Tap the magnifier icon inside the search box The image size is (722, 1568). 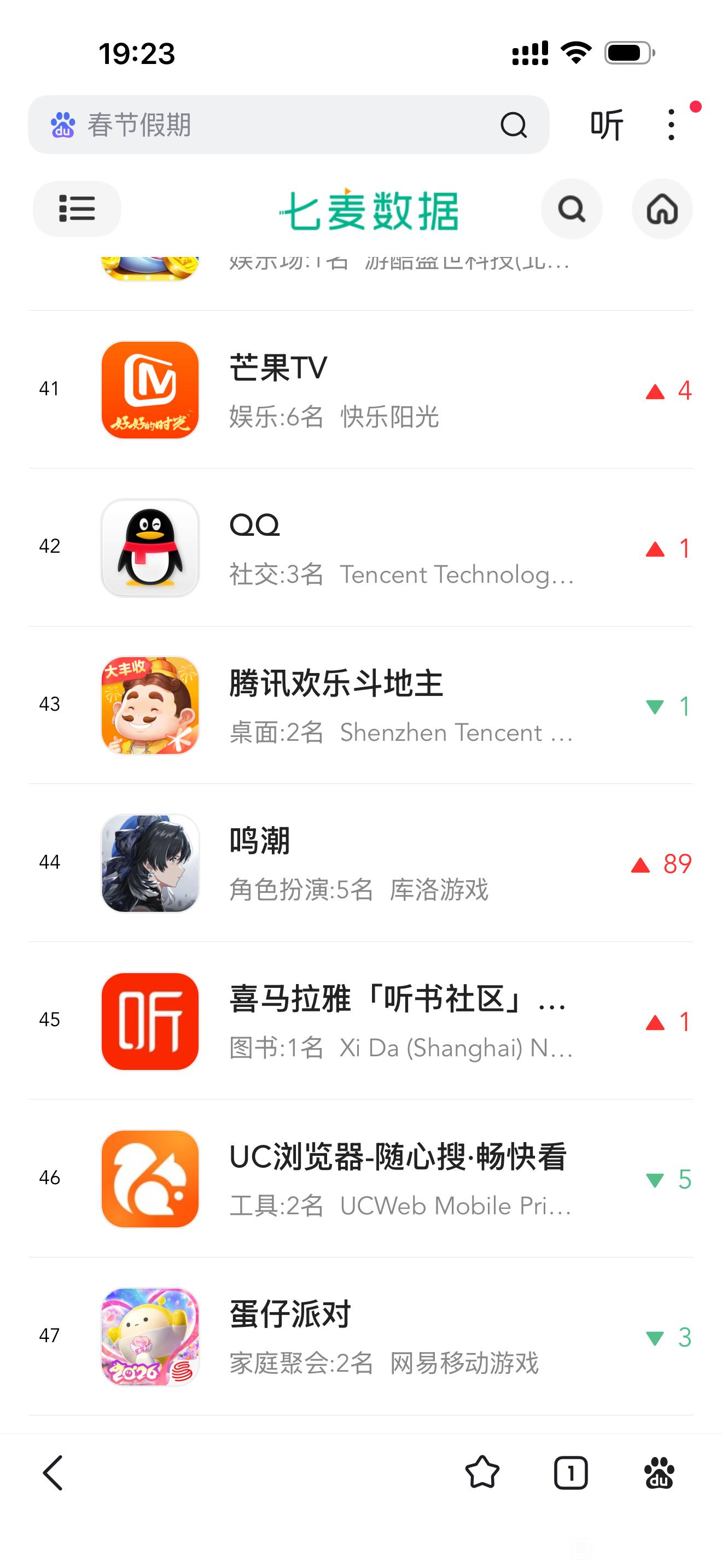[x=513, y=125]
